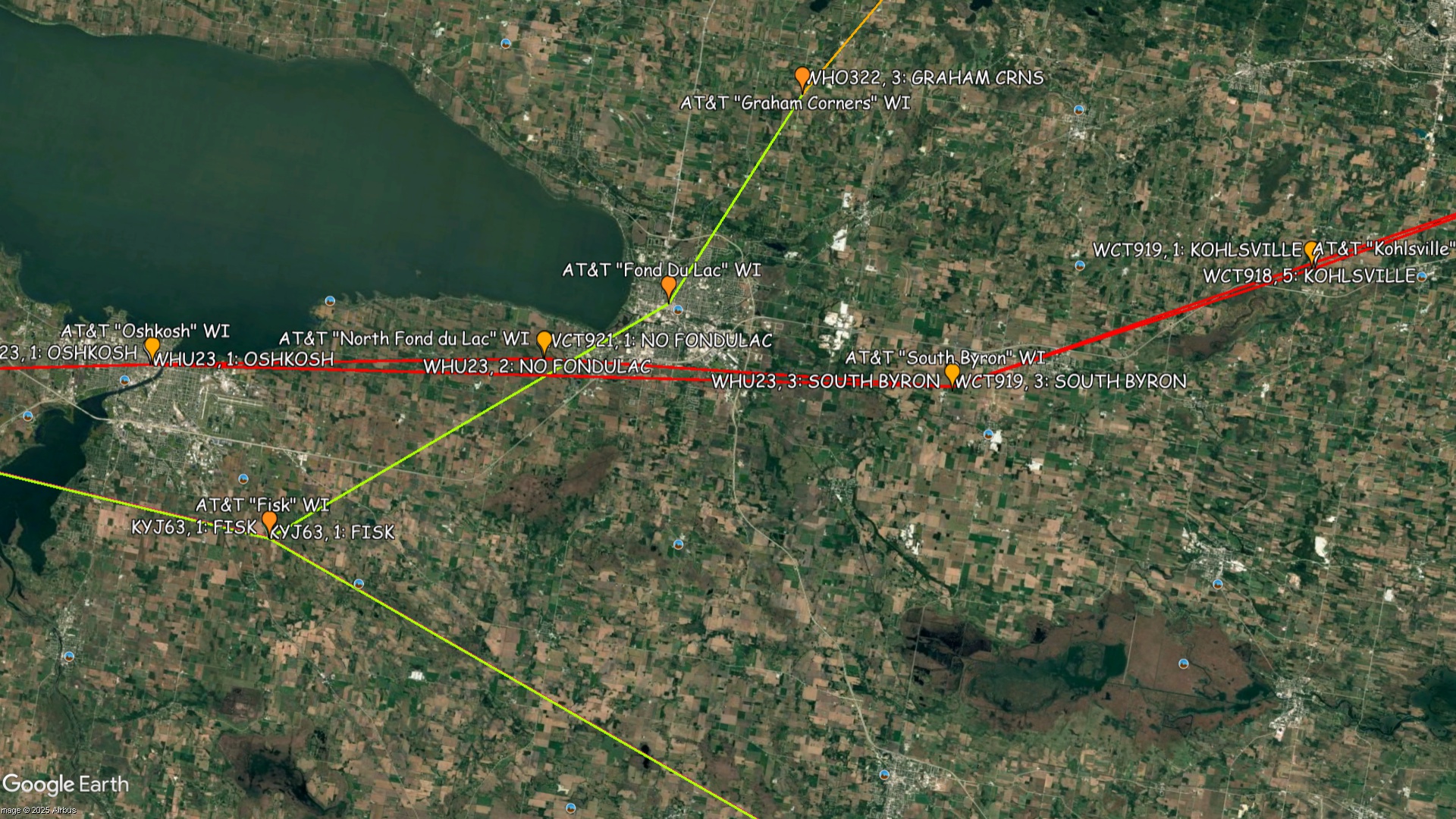Select the Fisk placemark pin
The height and width of the screenshot is (819, 1456).
coord(269,521)
